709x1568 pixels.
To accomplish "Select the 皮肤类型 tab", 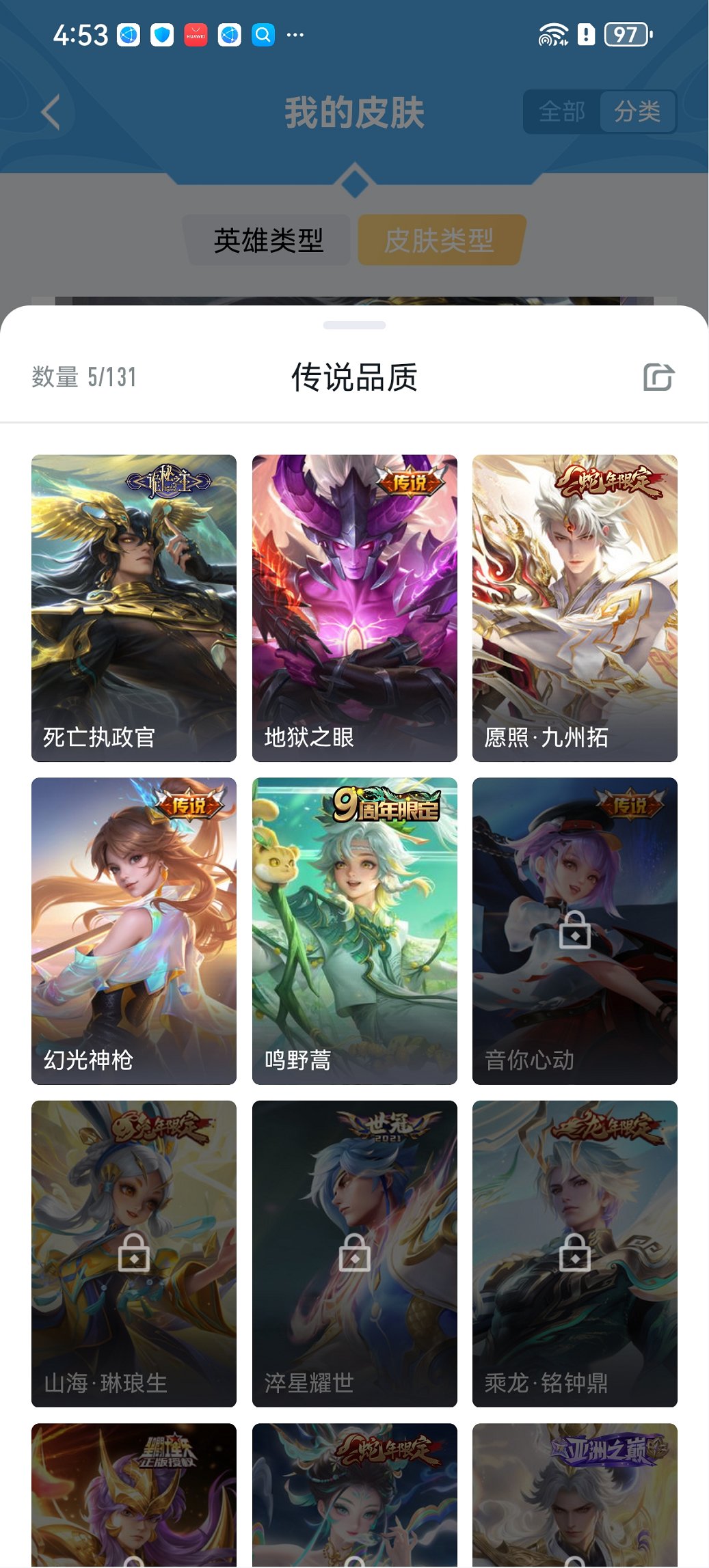I will (440, 240).
